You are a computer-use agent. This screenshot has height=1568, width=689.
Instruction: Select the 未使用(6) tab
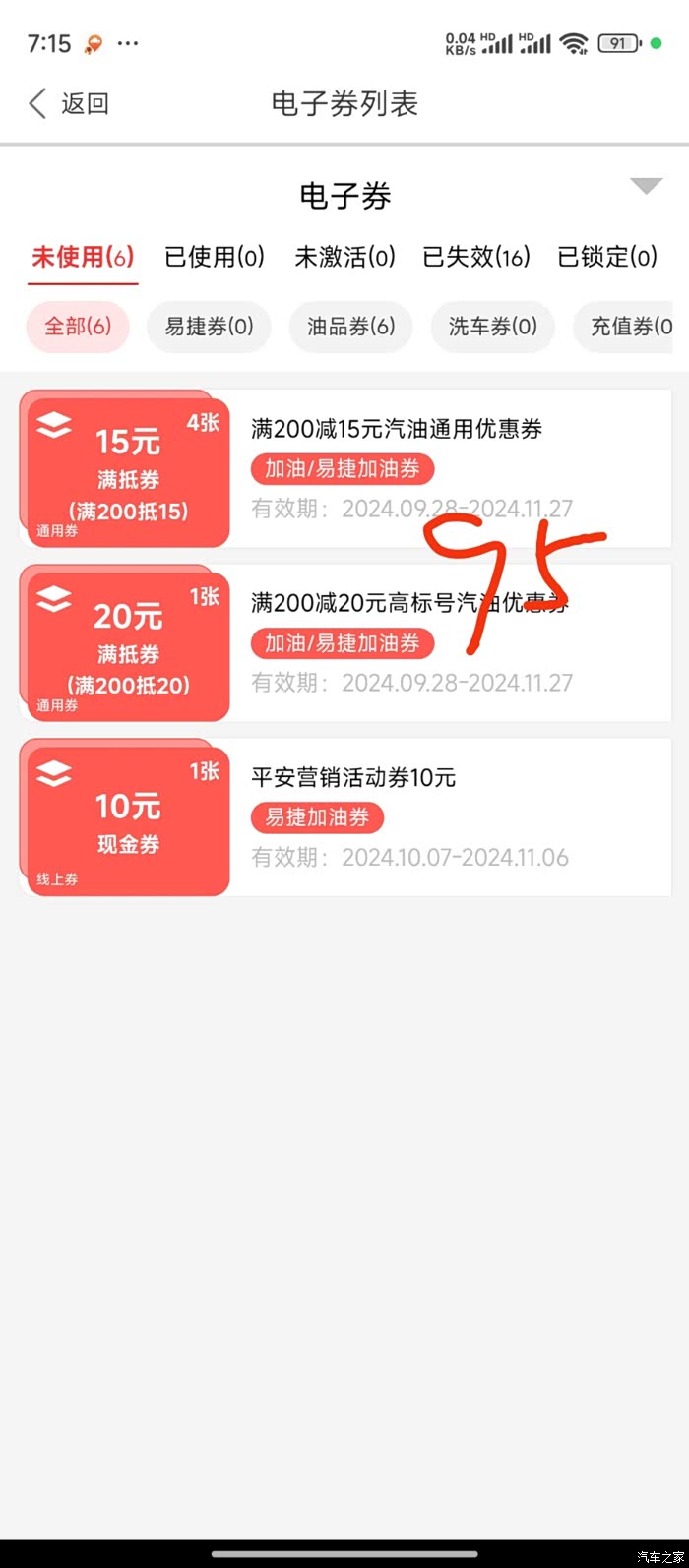pos(83,258)
